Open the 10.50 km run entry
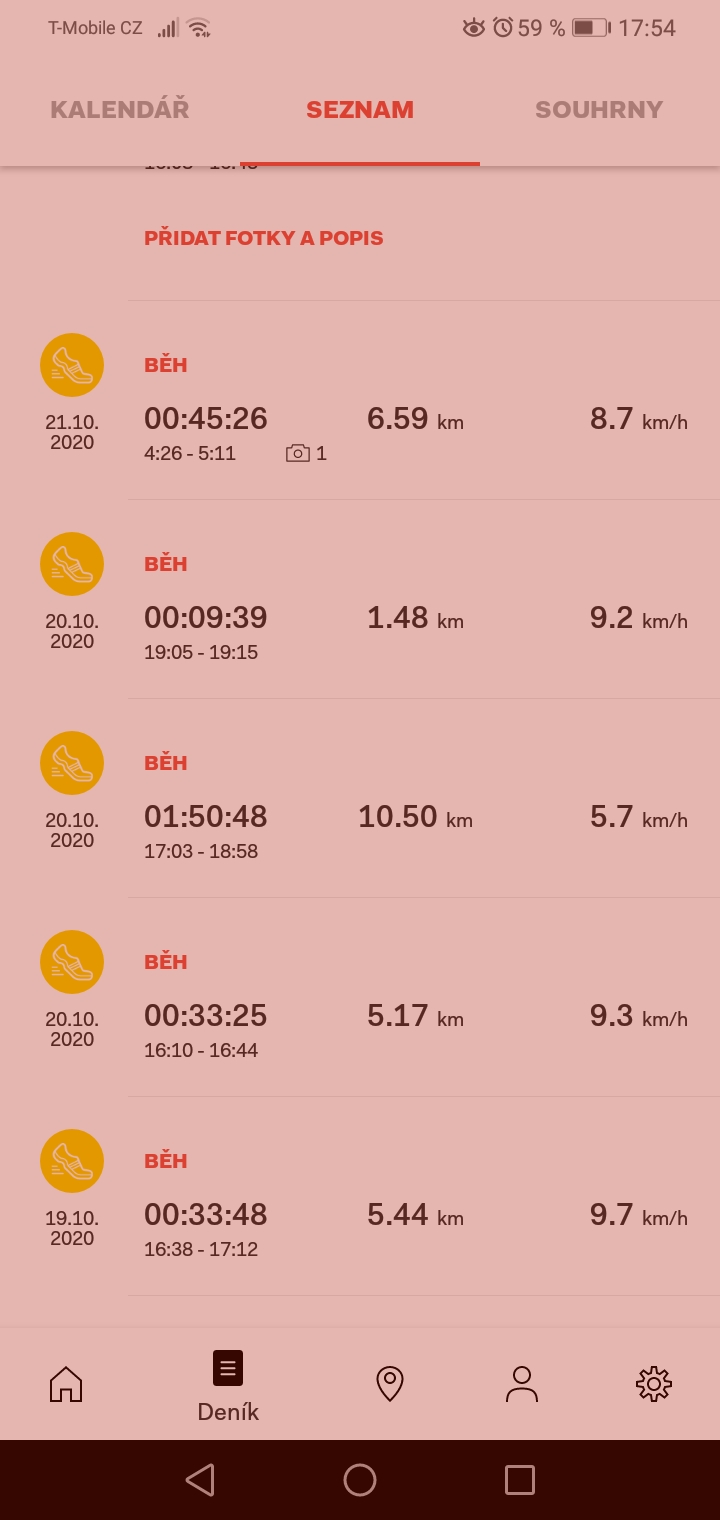 pos(360,798)
